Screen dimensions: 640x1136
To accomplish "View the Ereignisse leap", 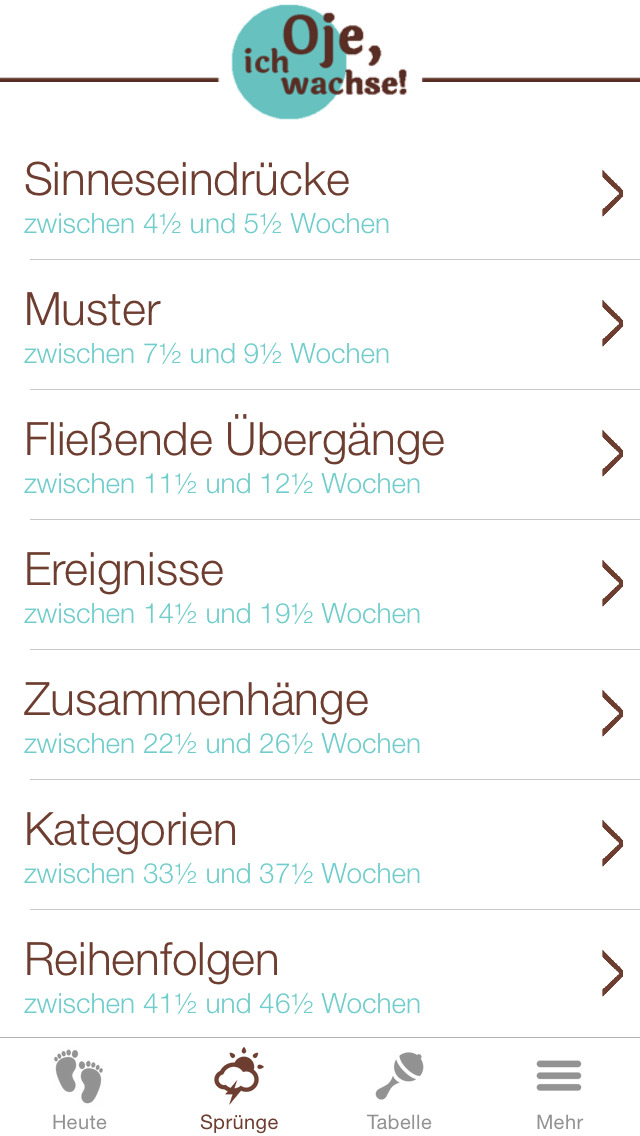I will [x=320, y=586].
